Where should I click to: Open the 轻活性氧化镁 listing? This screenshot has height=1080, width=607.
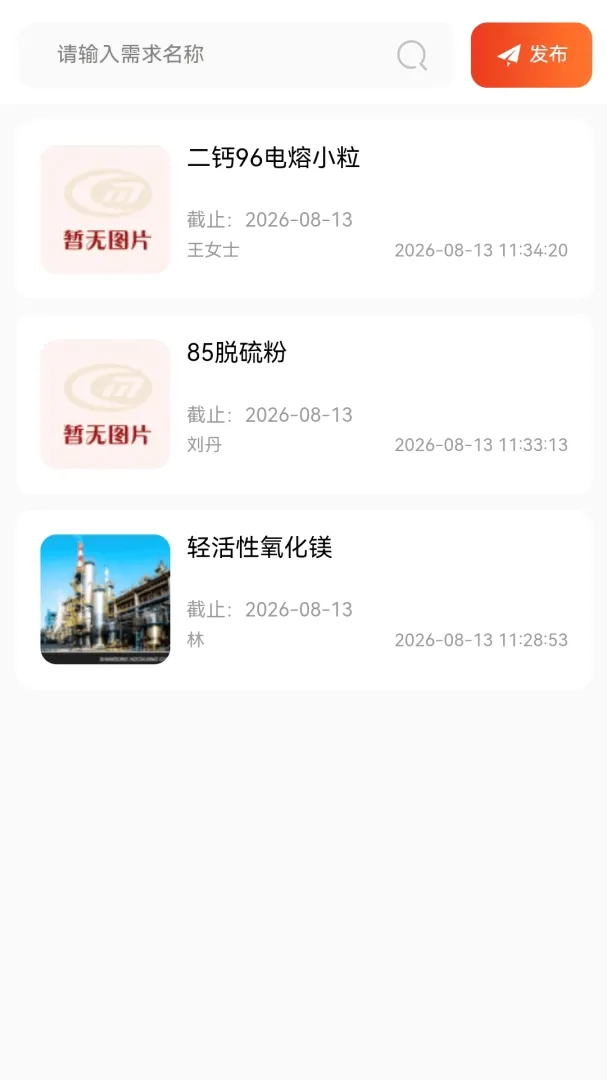(304, 599)
